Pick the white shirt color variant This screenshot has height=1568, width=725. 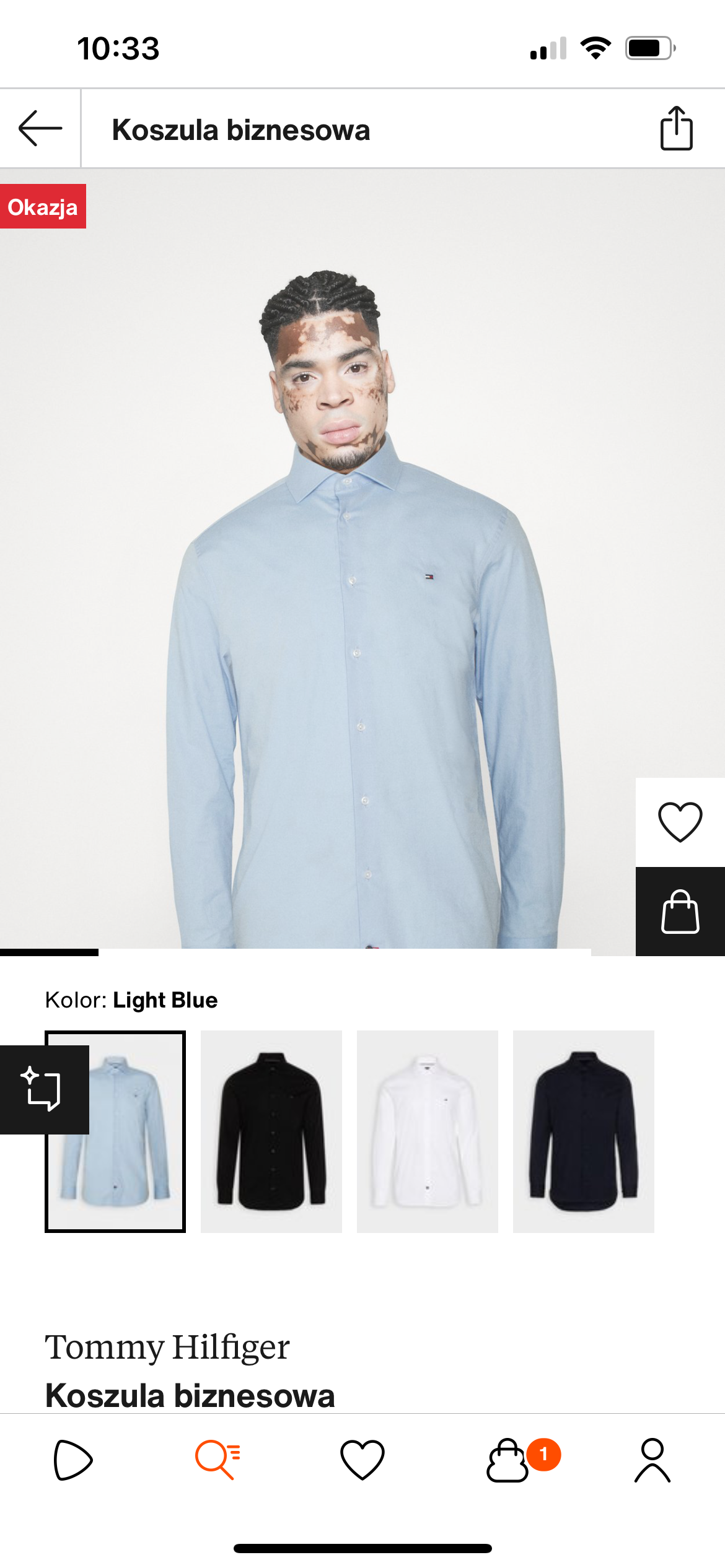428,1131
